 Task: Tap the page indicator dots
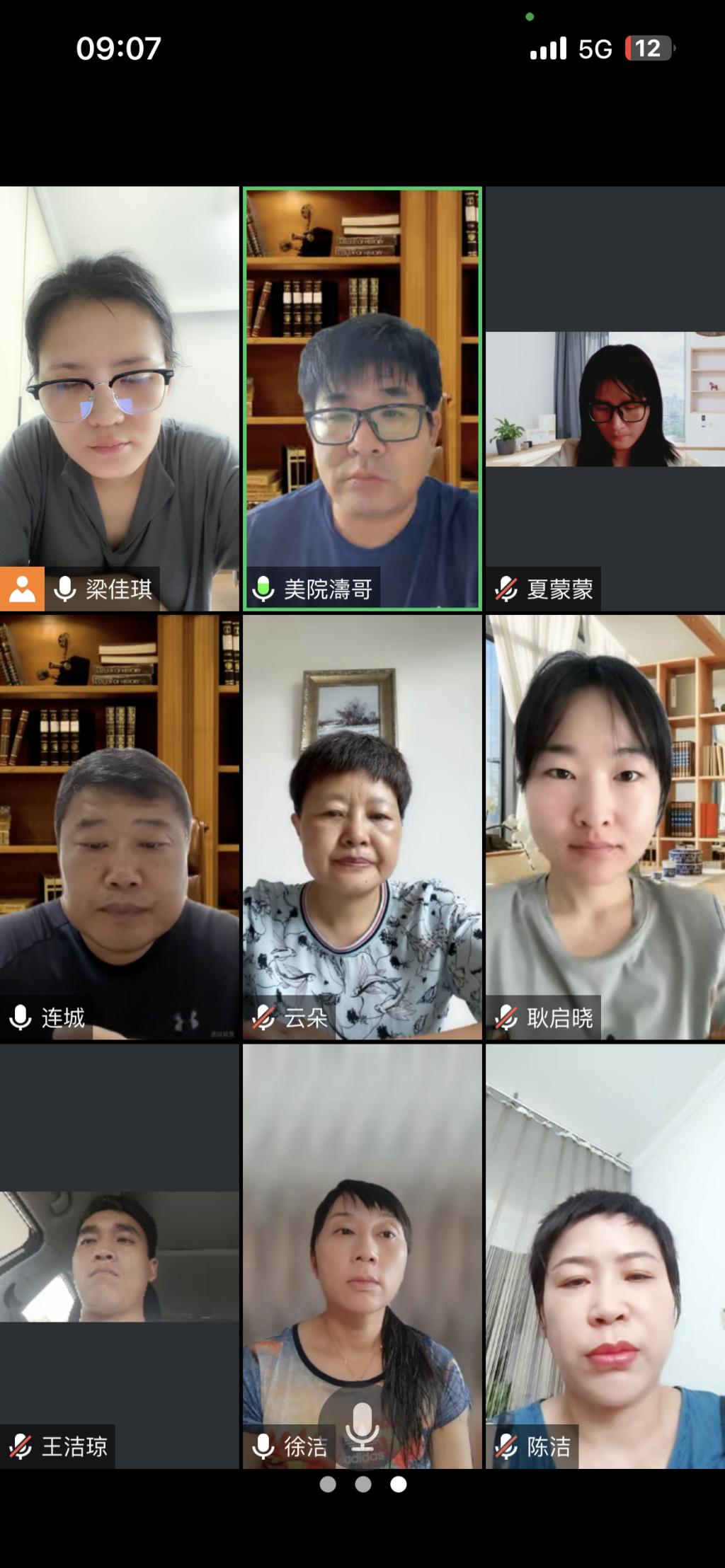[362, 1485]
